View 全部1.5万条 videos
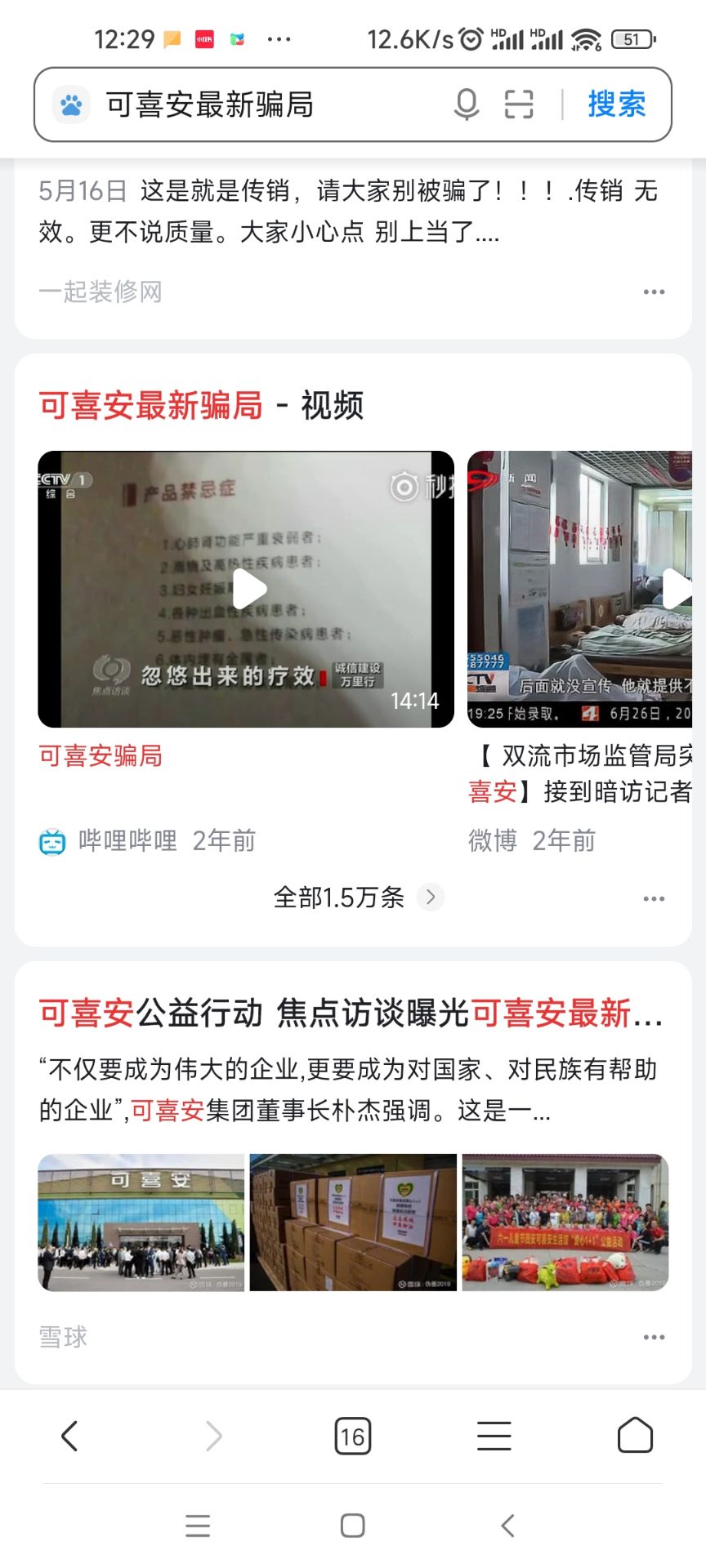This screenshot has height=1568, width=706. pyautogui.click(x=353, y=898)
